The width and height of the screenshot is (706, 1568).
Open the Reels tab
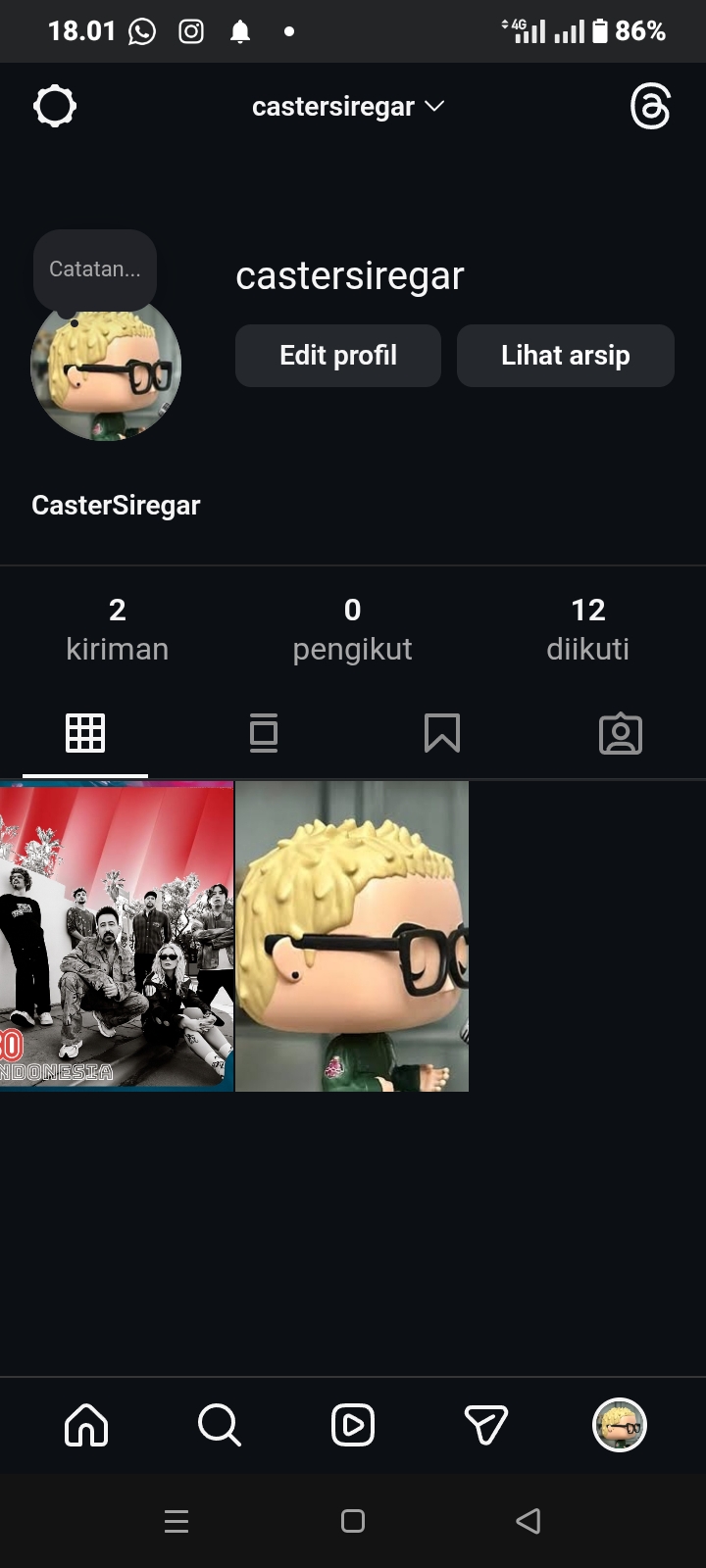(x=353, y=1425)
